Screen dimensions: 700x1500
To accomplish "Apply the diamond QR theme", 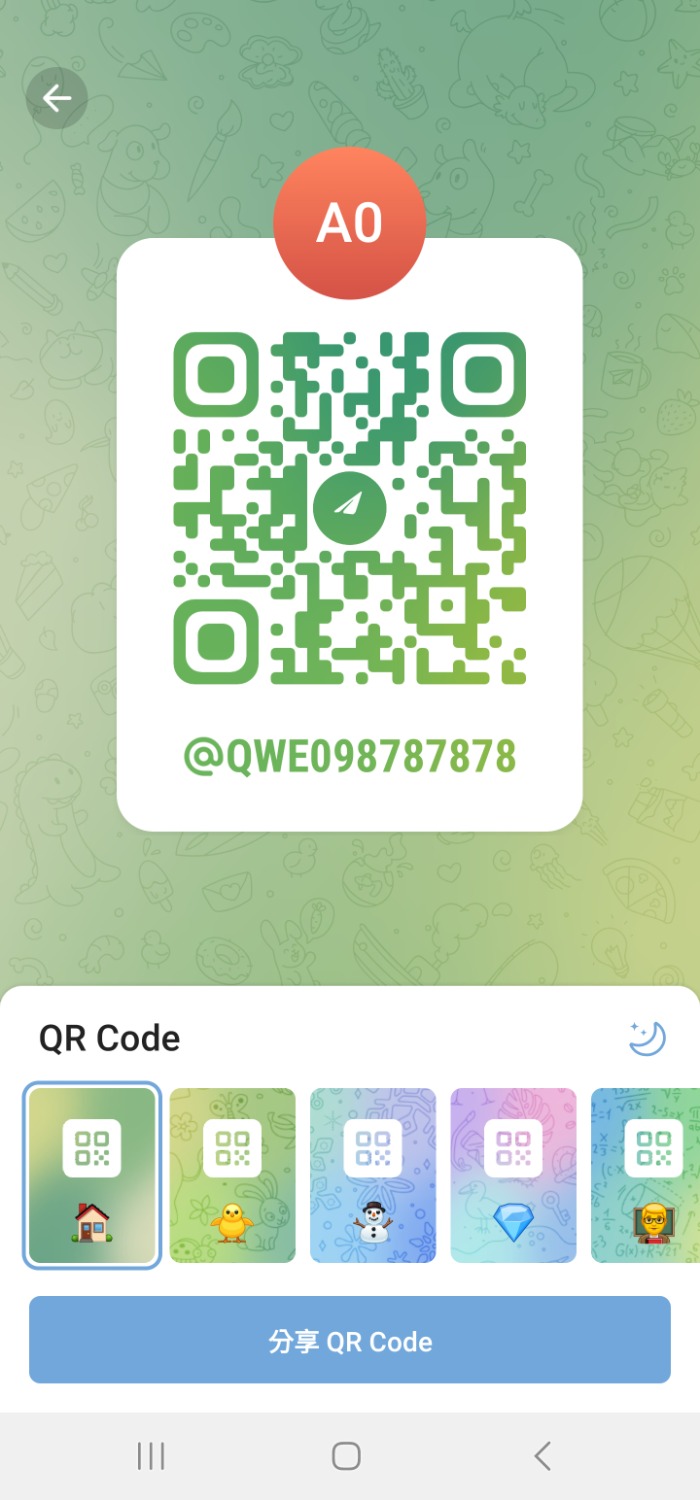I will (x=513, y=1175).
